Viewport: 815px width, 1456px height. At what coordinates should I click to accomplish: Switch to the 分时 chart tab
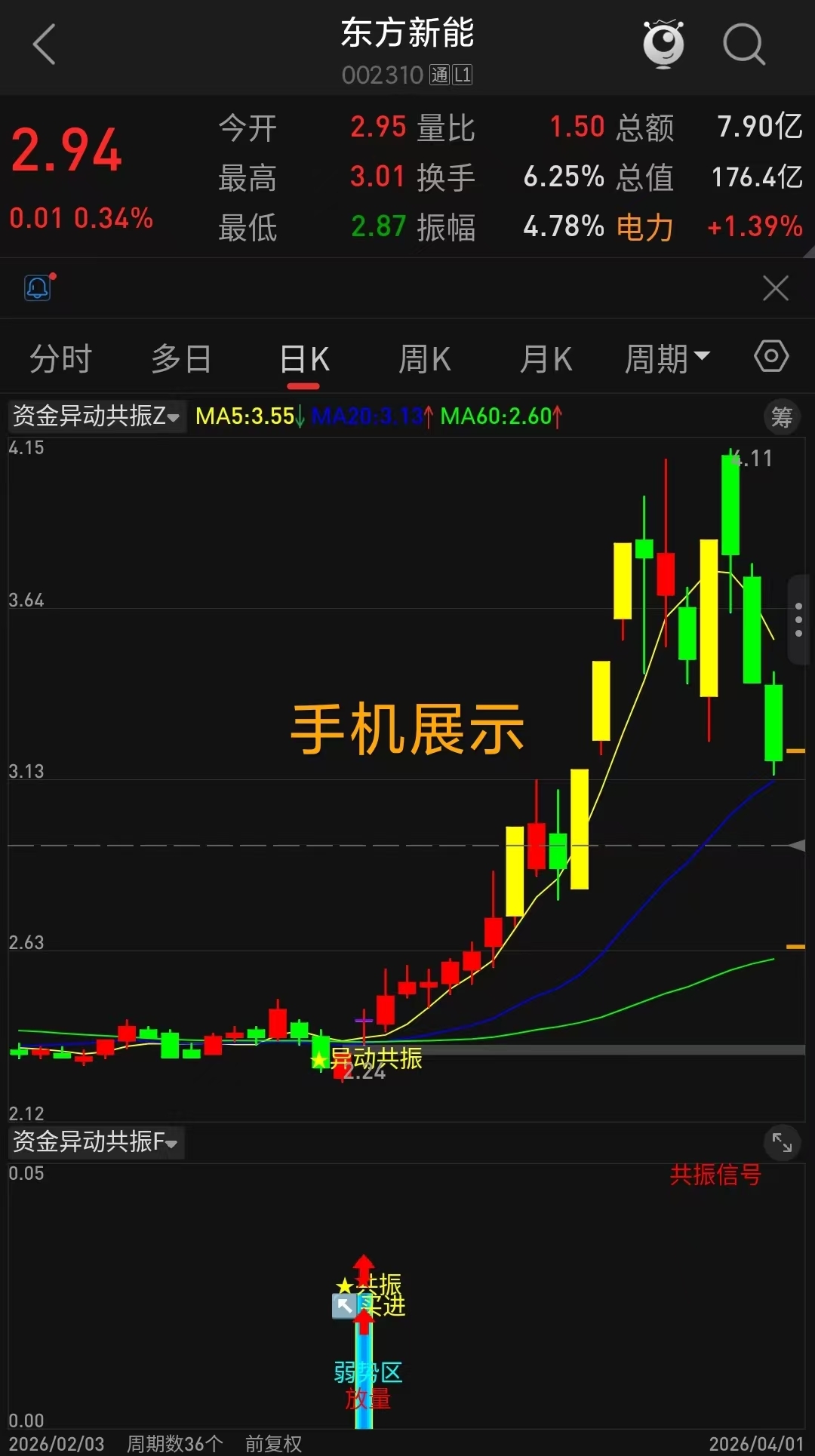[60, 359]
